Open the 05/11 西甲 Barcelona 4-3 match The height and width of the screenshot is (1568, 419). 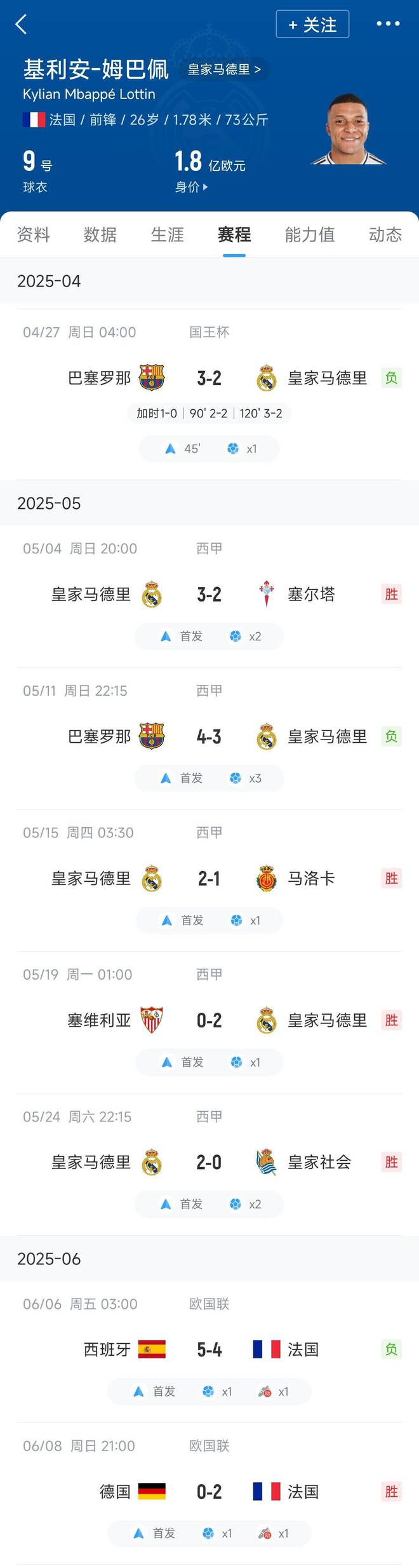point(209,737)
